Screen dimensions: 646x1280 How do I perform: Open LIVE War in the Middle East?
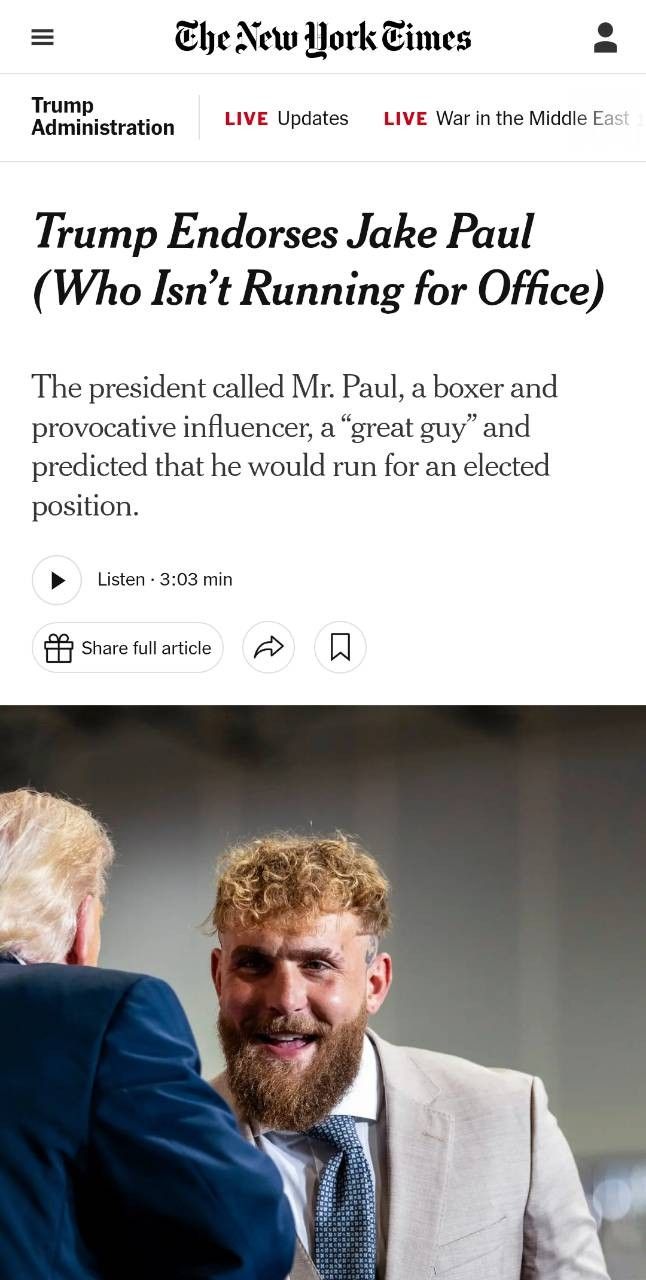[507, 118]
